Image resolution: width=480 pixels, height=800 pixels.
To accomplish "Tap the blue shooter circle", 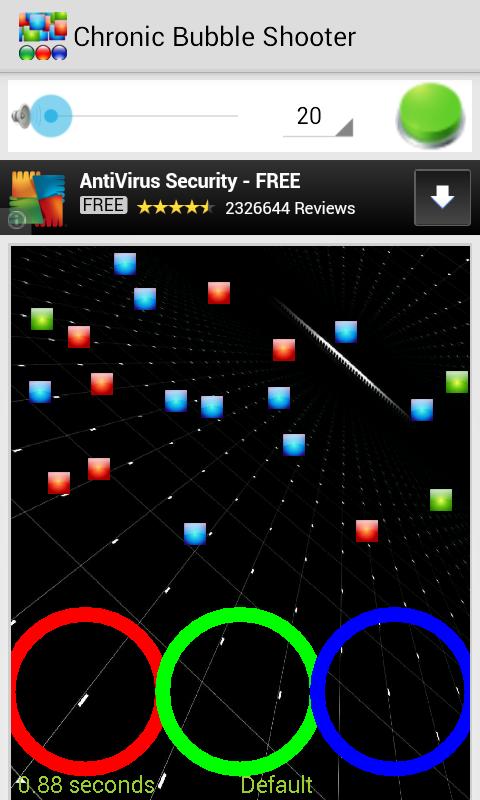I will pyautogui.click(x=392, y=691).
